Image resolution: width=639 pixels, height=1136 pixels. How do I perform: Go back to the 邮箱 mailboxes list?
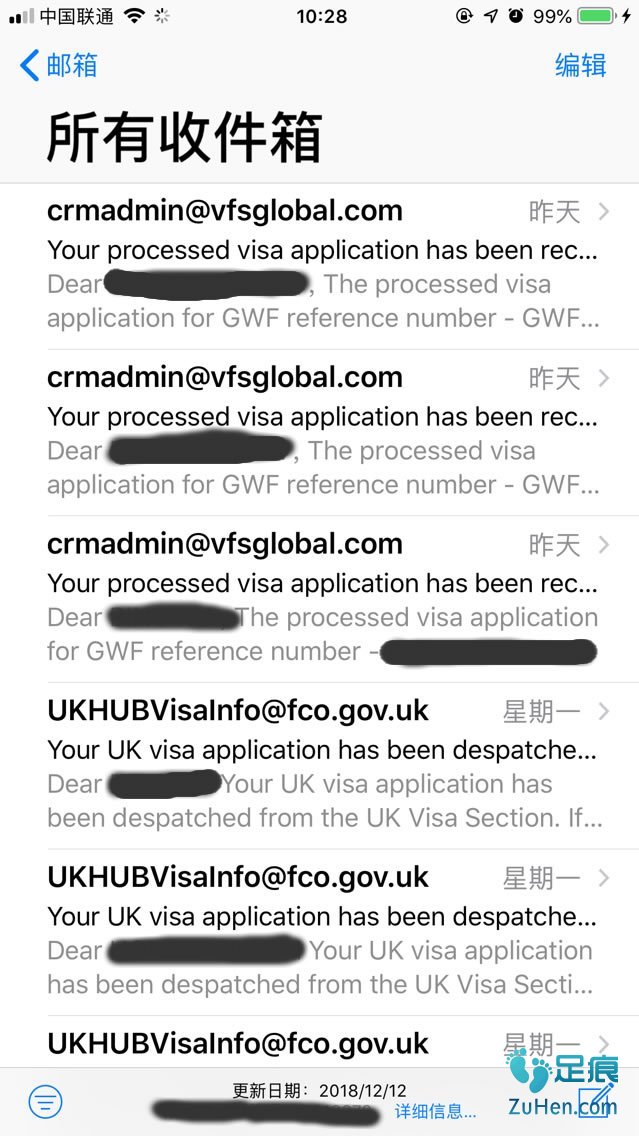(x=58, y=66)
